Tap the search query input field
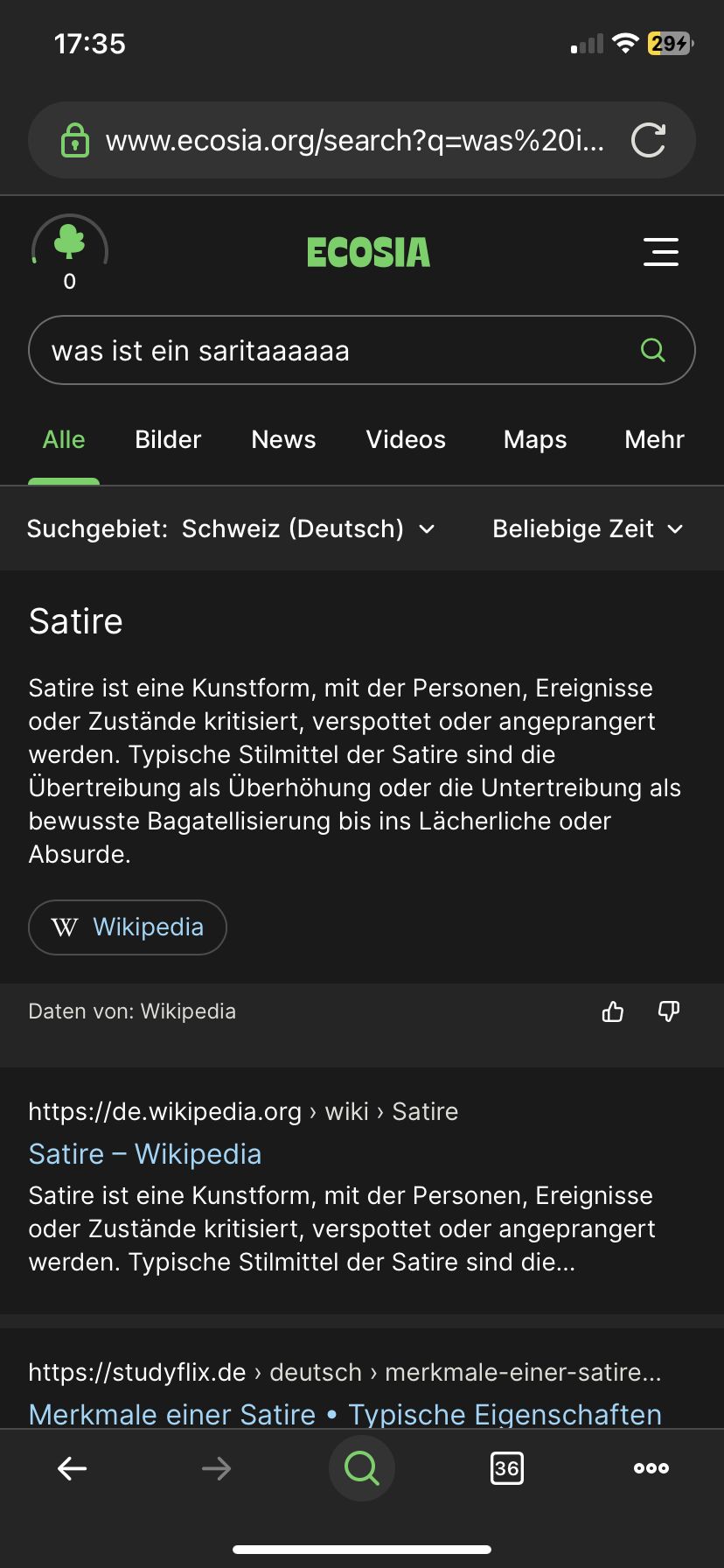The image size is (724, 1568). 332,350
